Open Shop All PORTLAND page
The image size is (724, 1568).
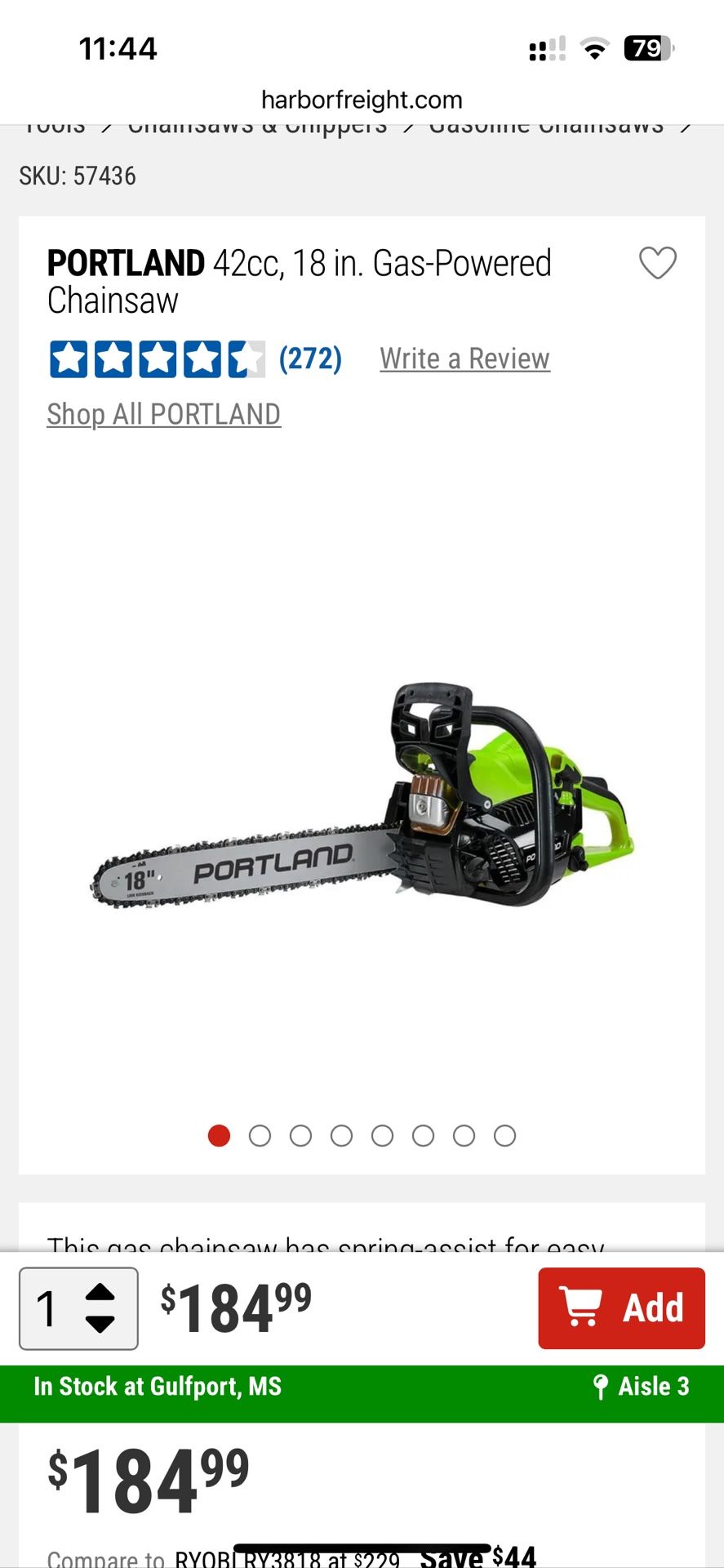(x=162, y=414)
